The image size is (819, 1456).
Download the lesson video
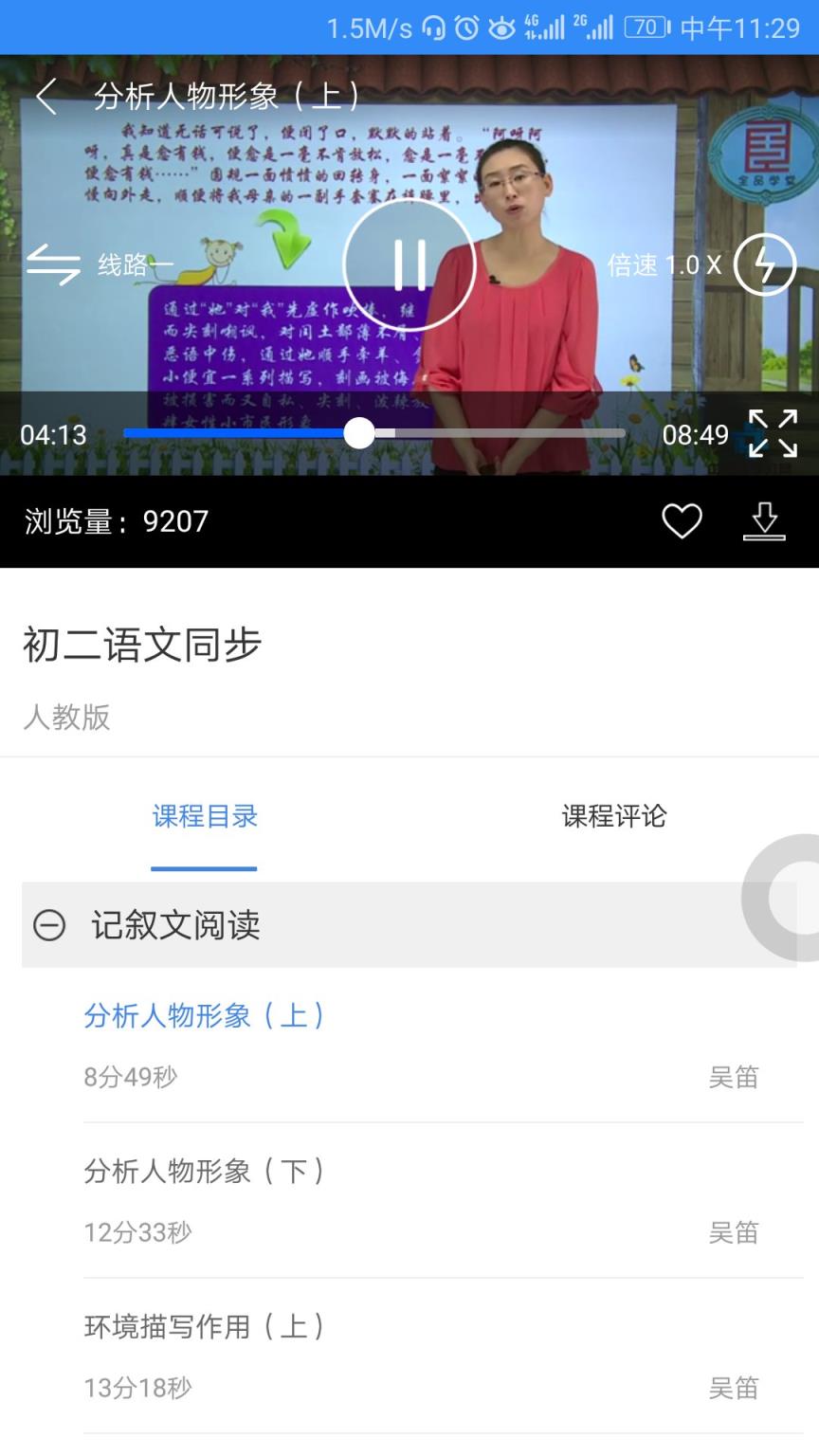pos(765,520)
